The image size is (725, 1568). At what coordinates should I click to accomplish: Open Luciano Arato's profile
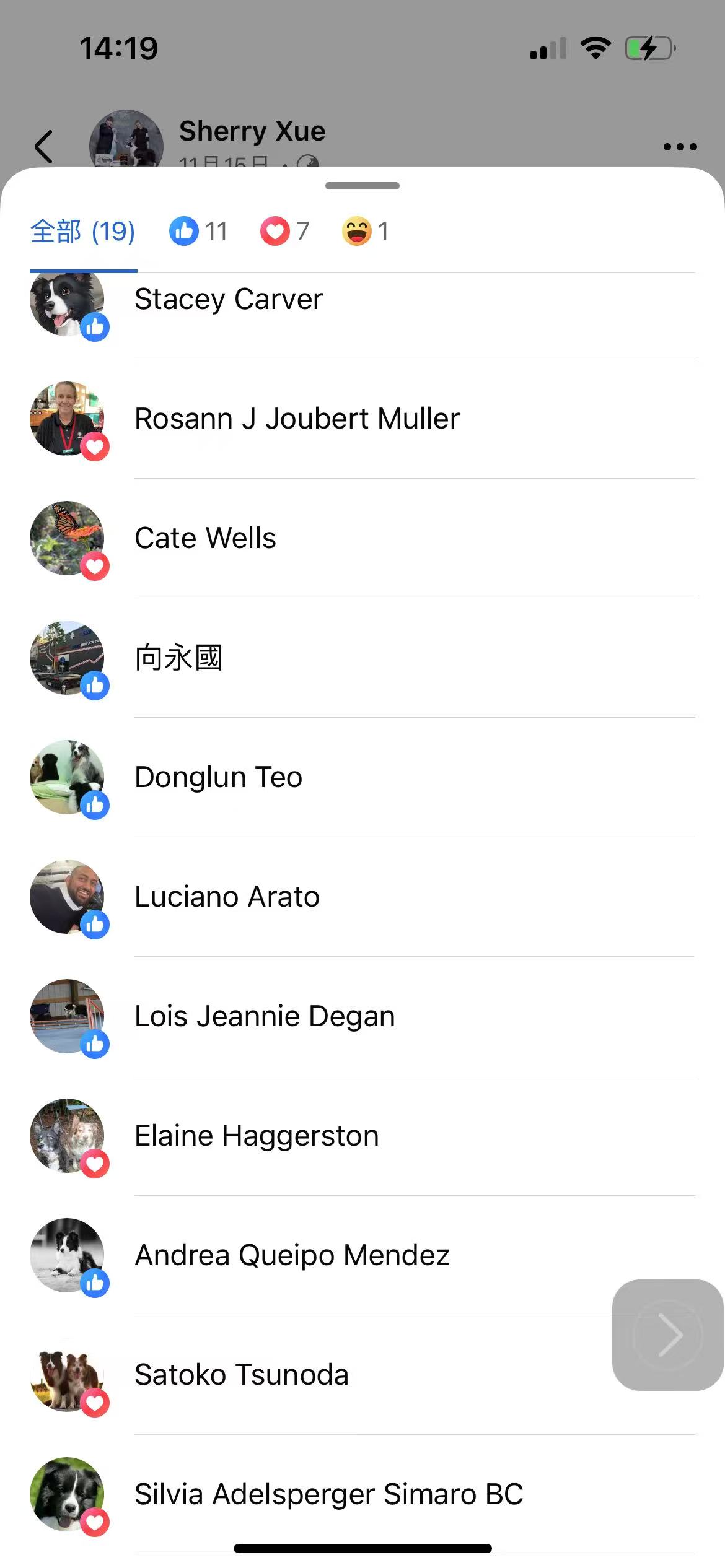pyautogui.click(x=227, y=897)
